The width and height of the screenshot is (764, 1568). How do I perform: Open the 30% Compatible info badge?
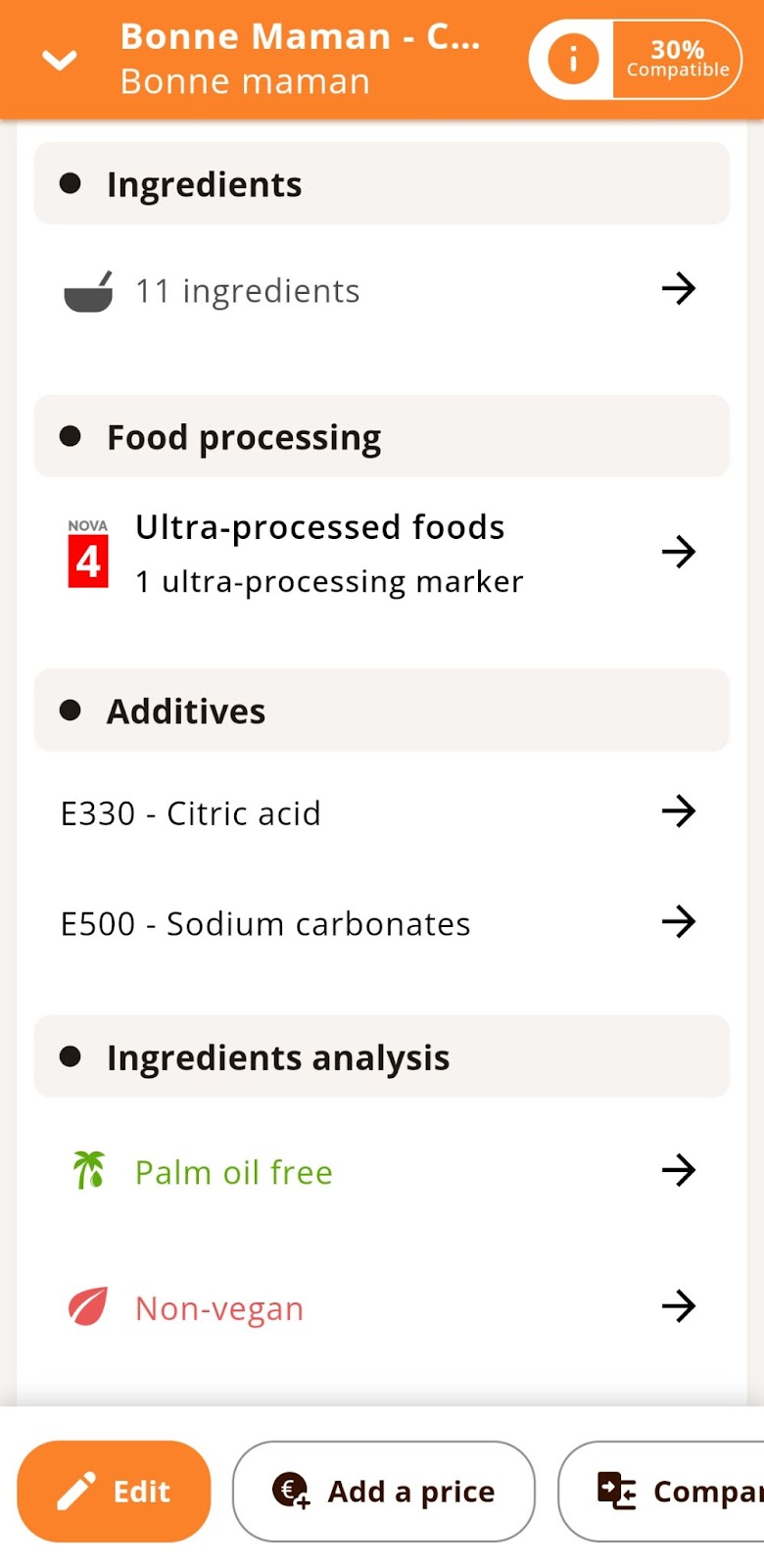point(635,60)
